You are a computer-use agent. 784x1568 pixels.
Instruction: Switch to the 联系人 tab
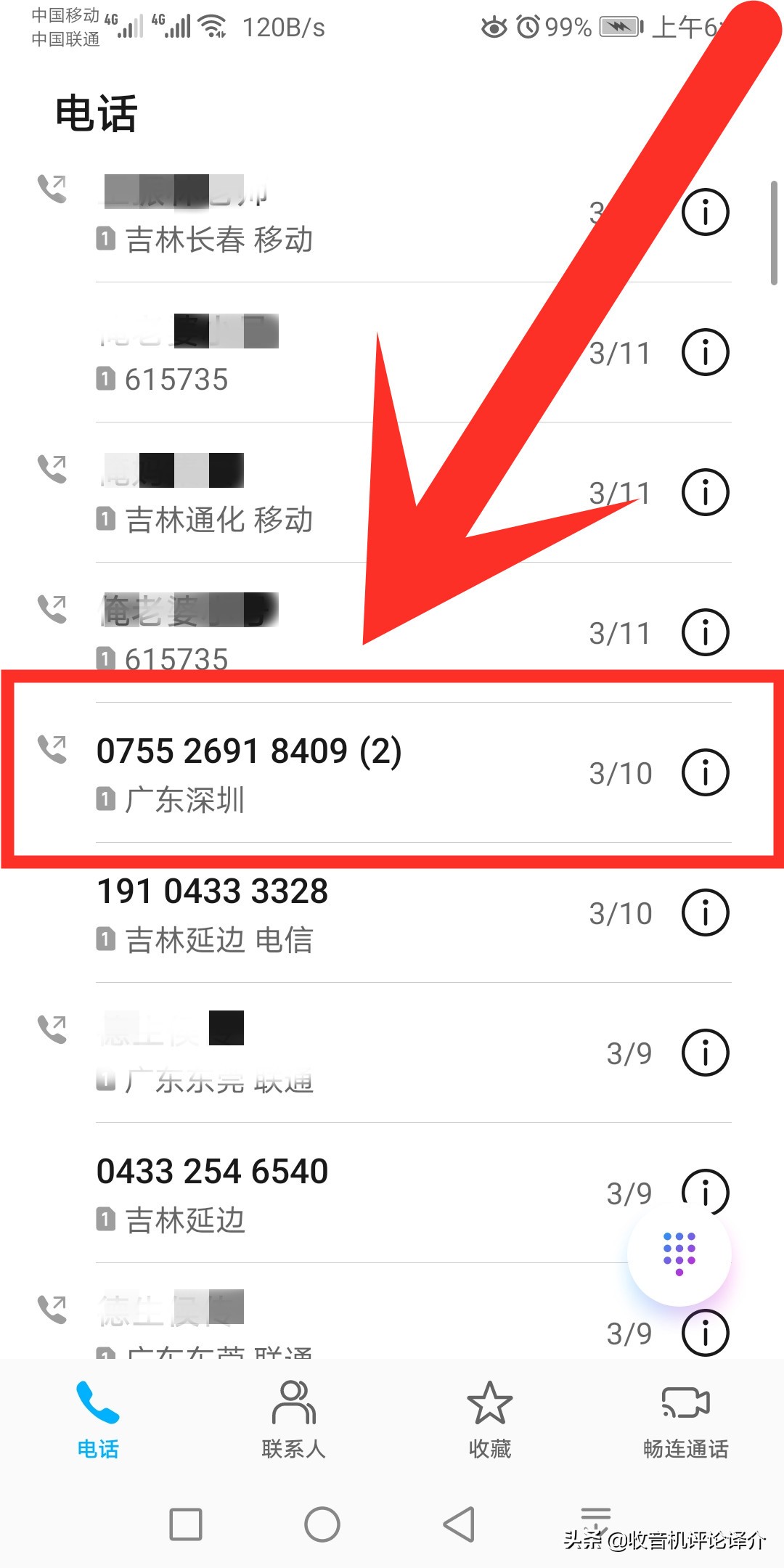[x=293, y=1419]
